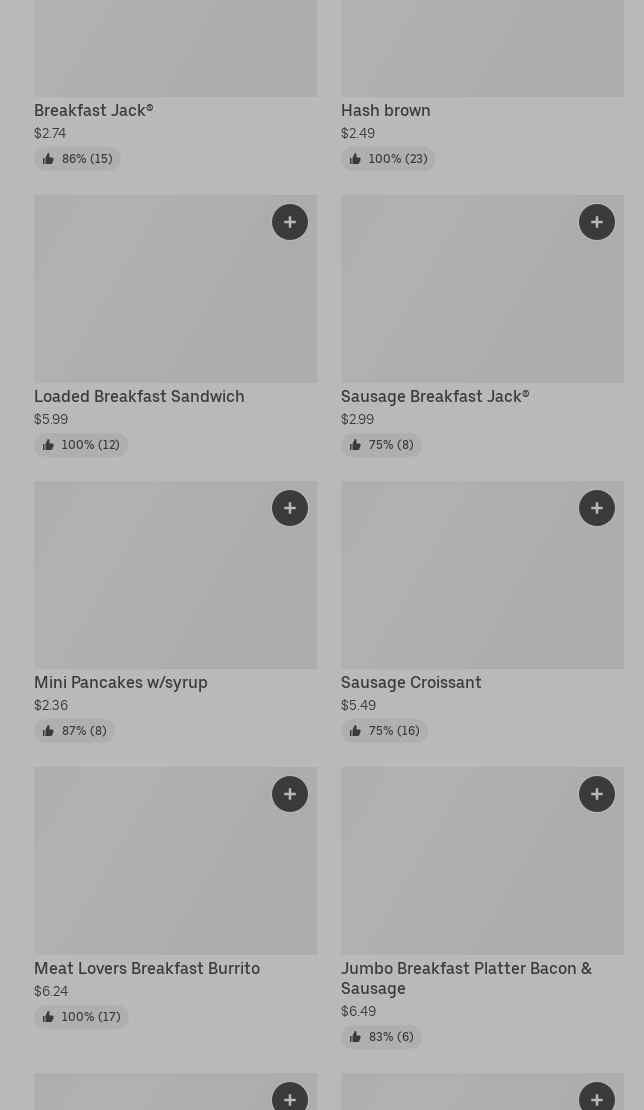This screenshot has height=1110, width=644.
Task: Tap plus button on Mini Pancakes w/syrup
Action: [x=290, y=508]
